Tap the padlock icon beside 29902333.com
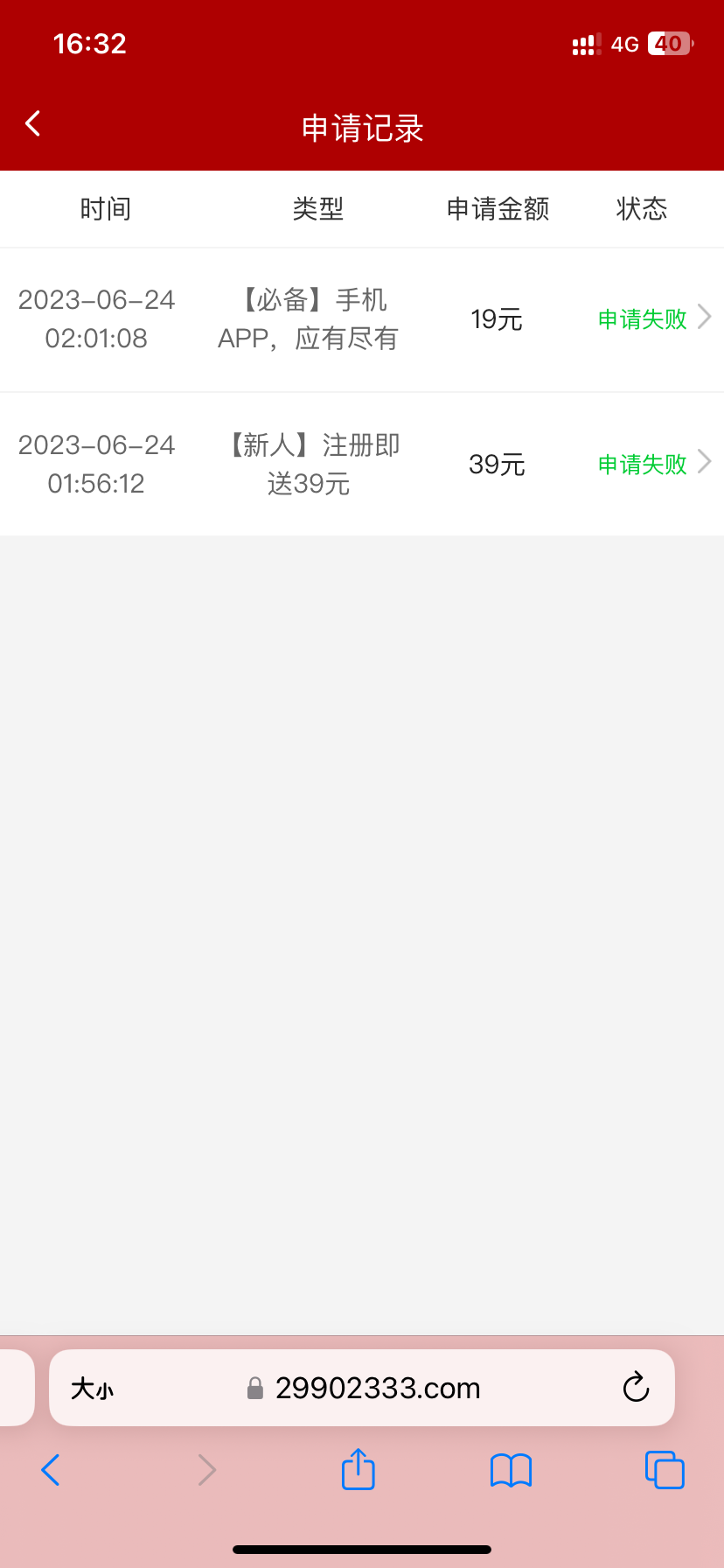 tap(254, 1388)
